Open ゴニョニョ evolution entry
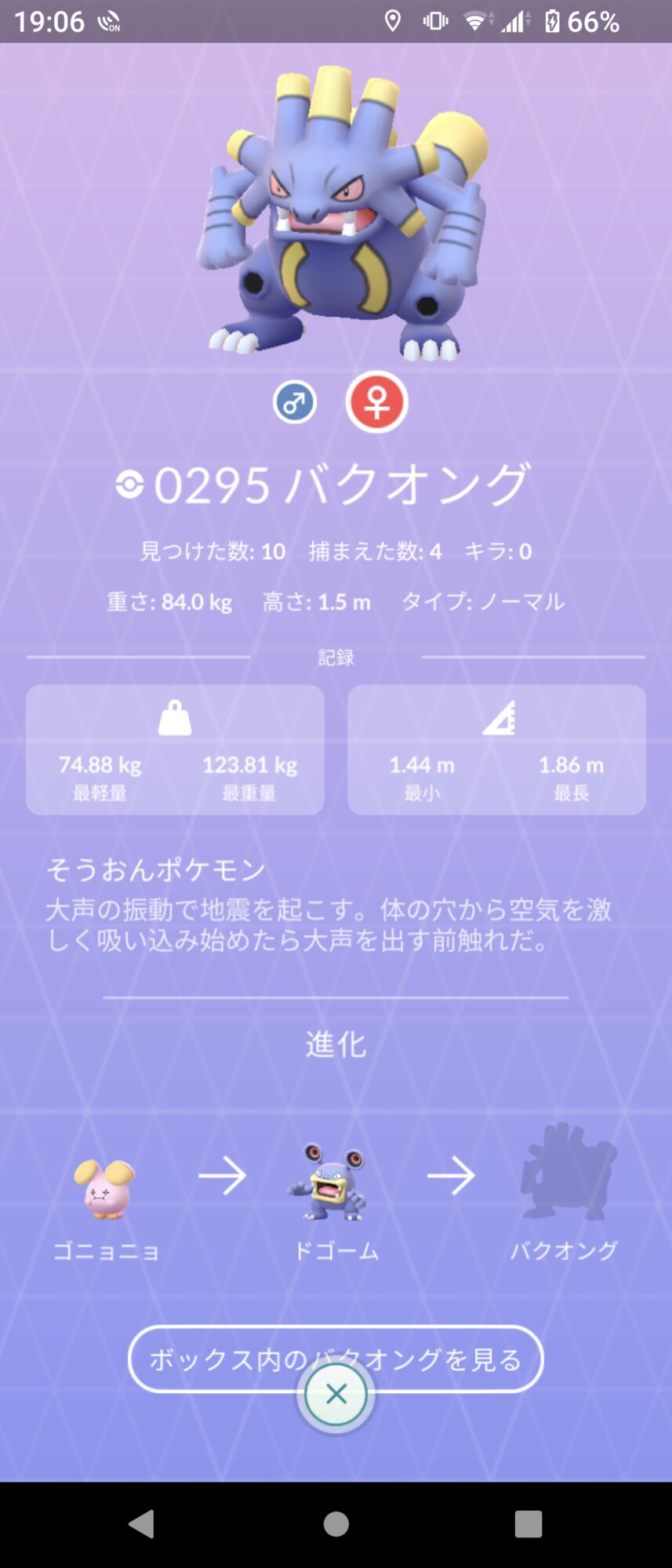This screenshot has height=1568, width=672. (x=105, y=1192)
